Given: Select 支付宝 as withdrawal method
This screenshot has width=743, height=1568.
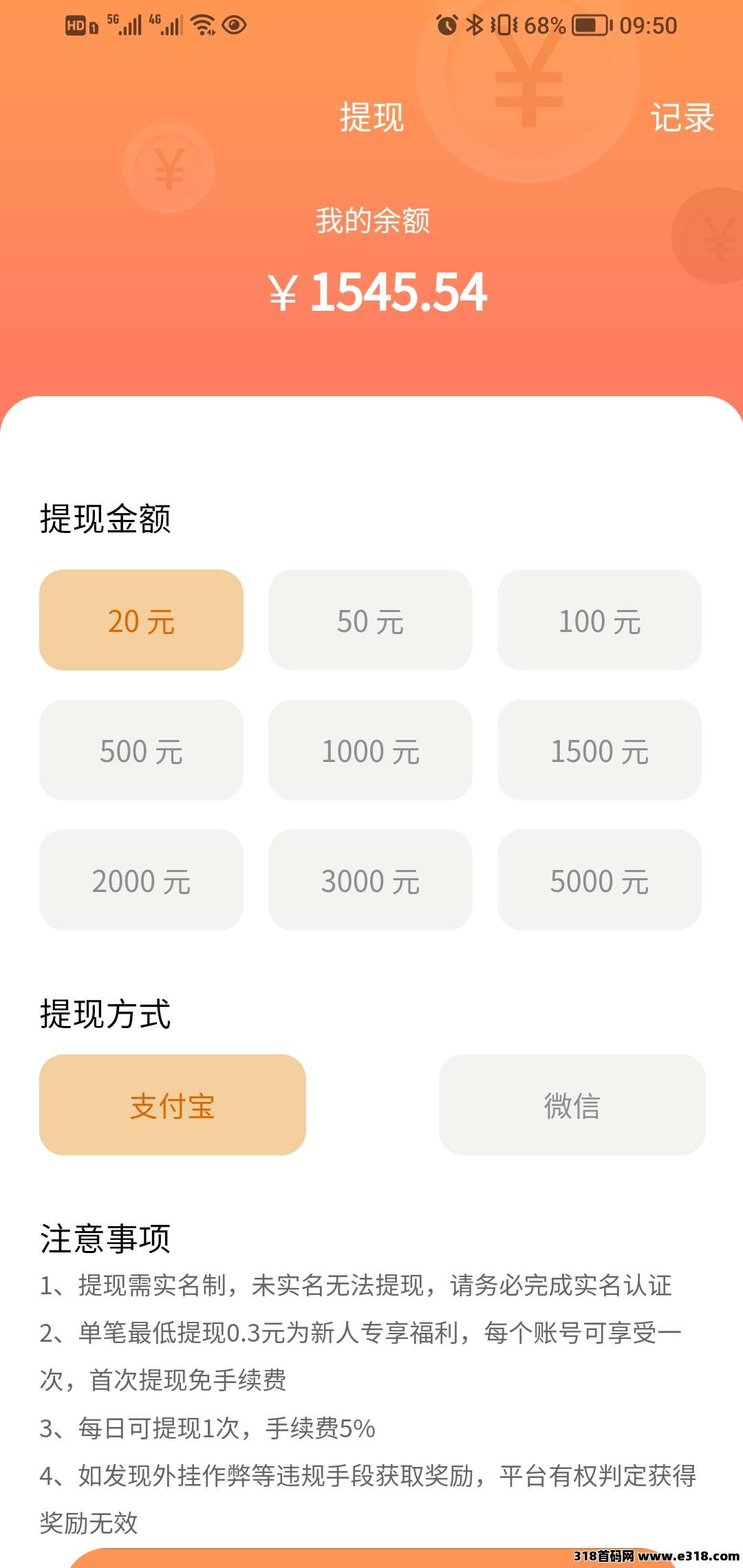Looking at the screenshot, I should coord(173,1104).
